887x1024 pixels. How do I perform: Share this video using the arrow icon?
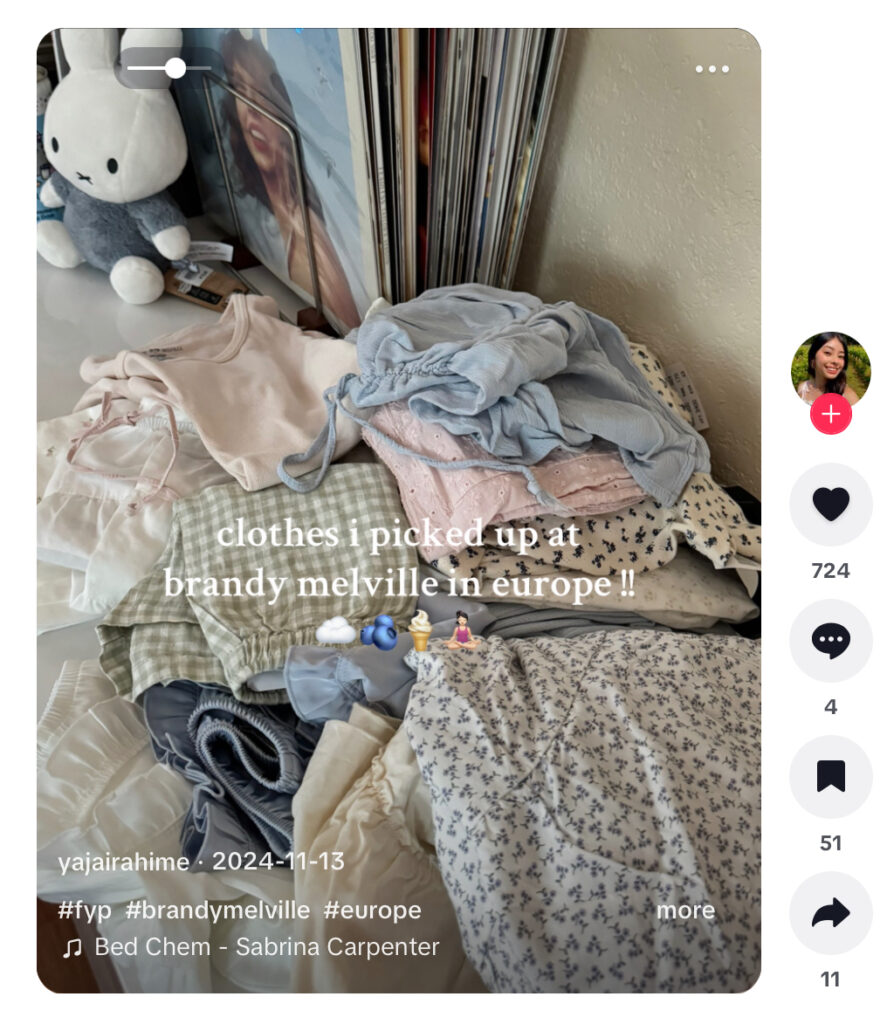click(830, 913)
